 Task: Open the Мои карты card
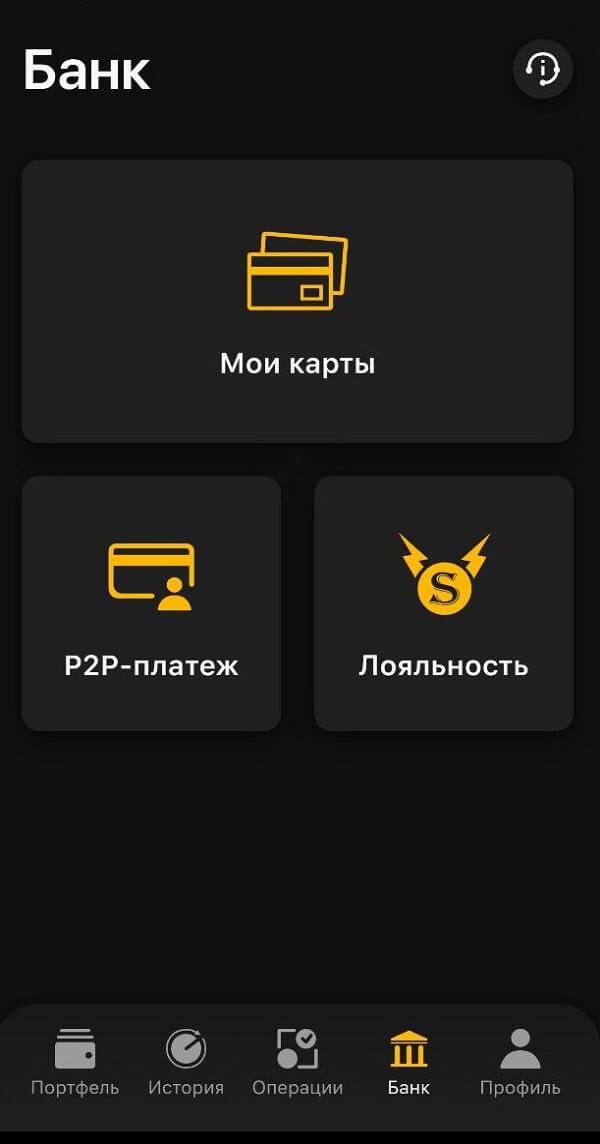coord(297,301)
